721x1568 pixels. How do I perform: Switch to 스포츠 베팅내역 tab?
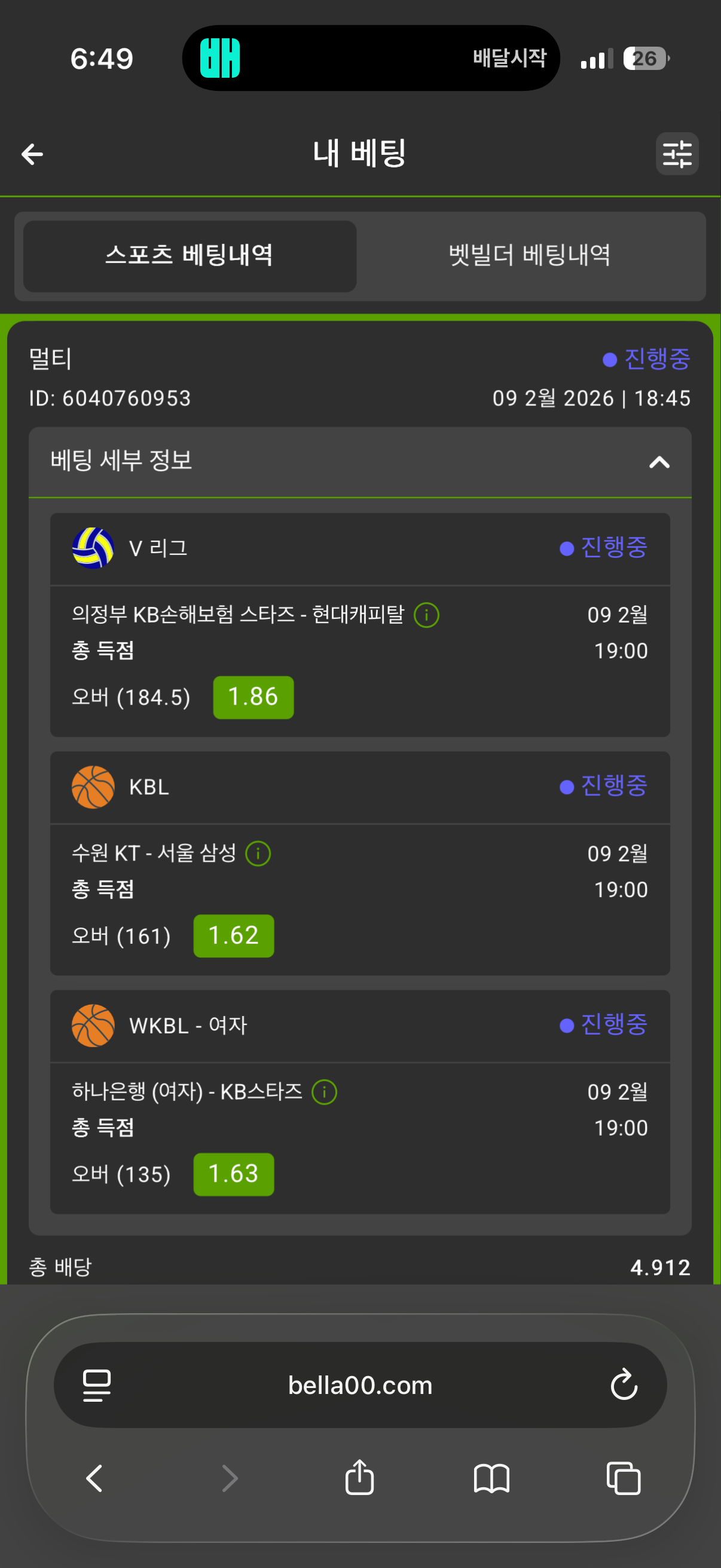tap(190, 256)
